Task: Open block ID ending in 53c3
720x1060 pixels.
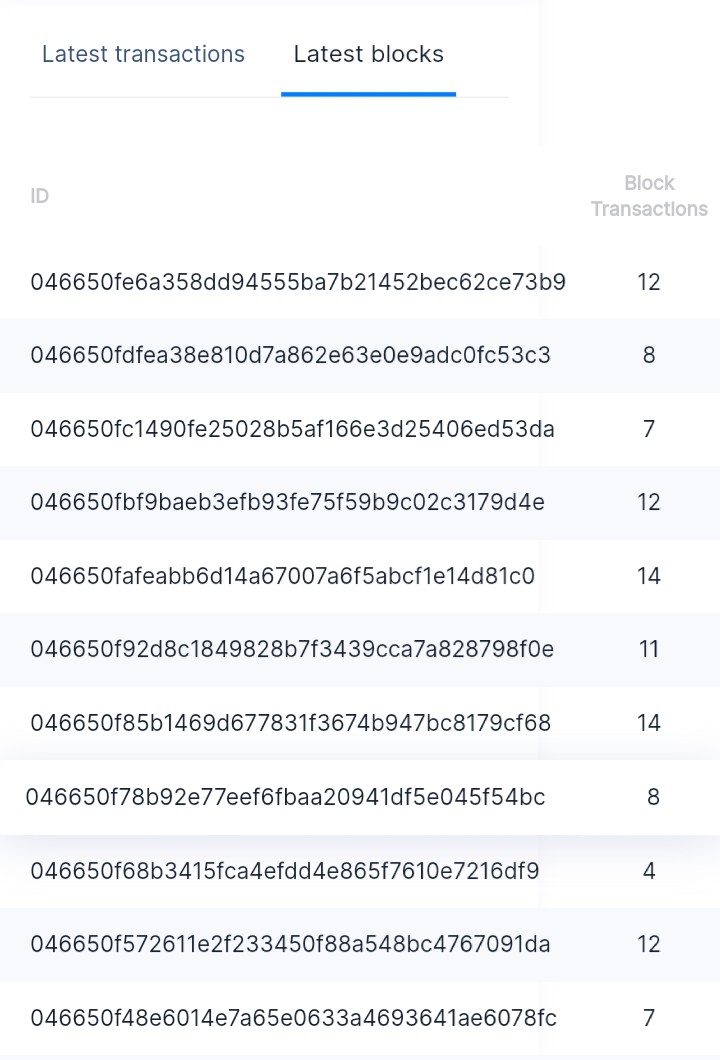Action: click(290, 355)
